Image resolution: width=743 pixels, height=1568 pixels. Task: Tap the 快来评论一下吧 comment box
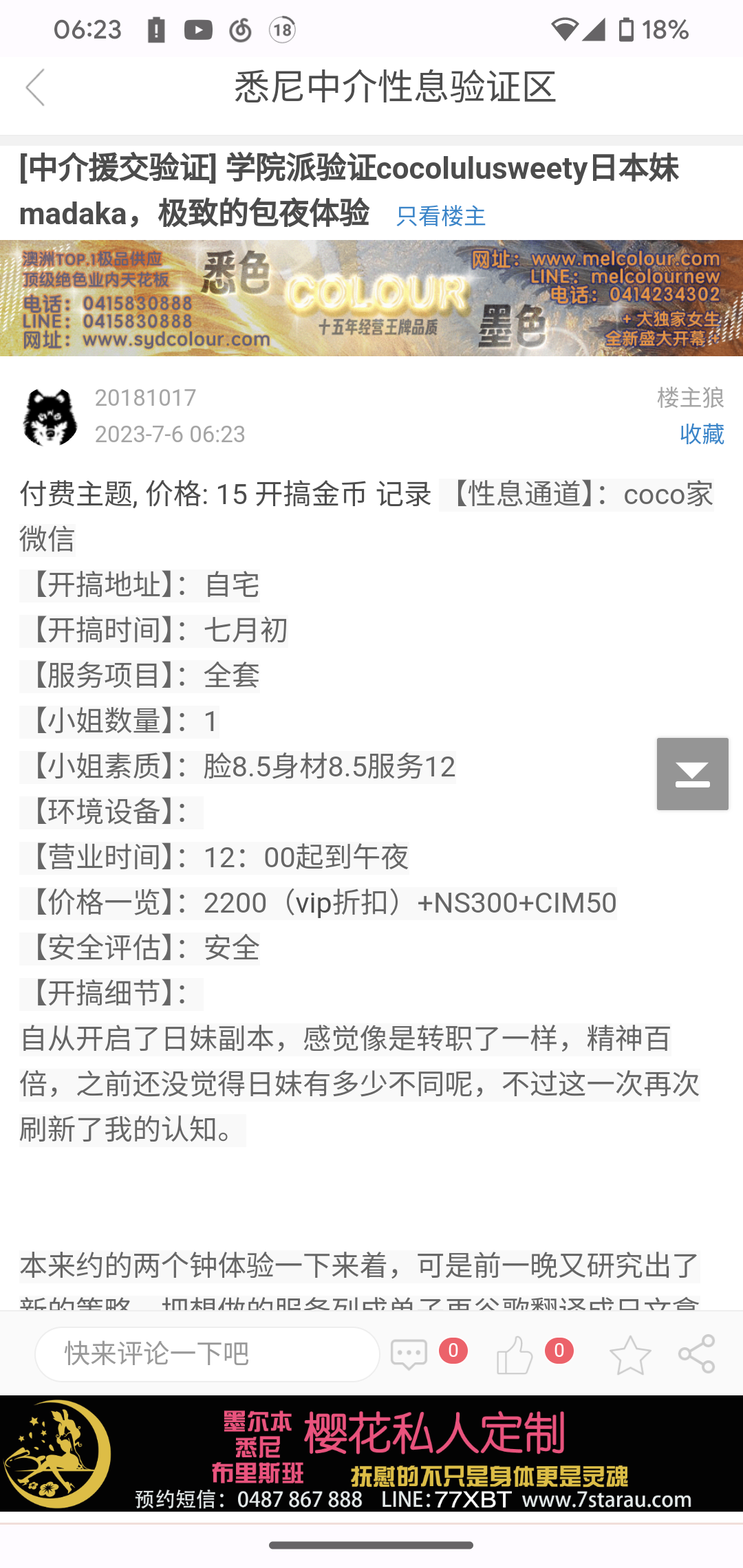(206, 1353)
